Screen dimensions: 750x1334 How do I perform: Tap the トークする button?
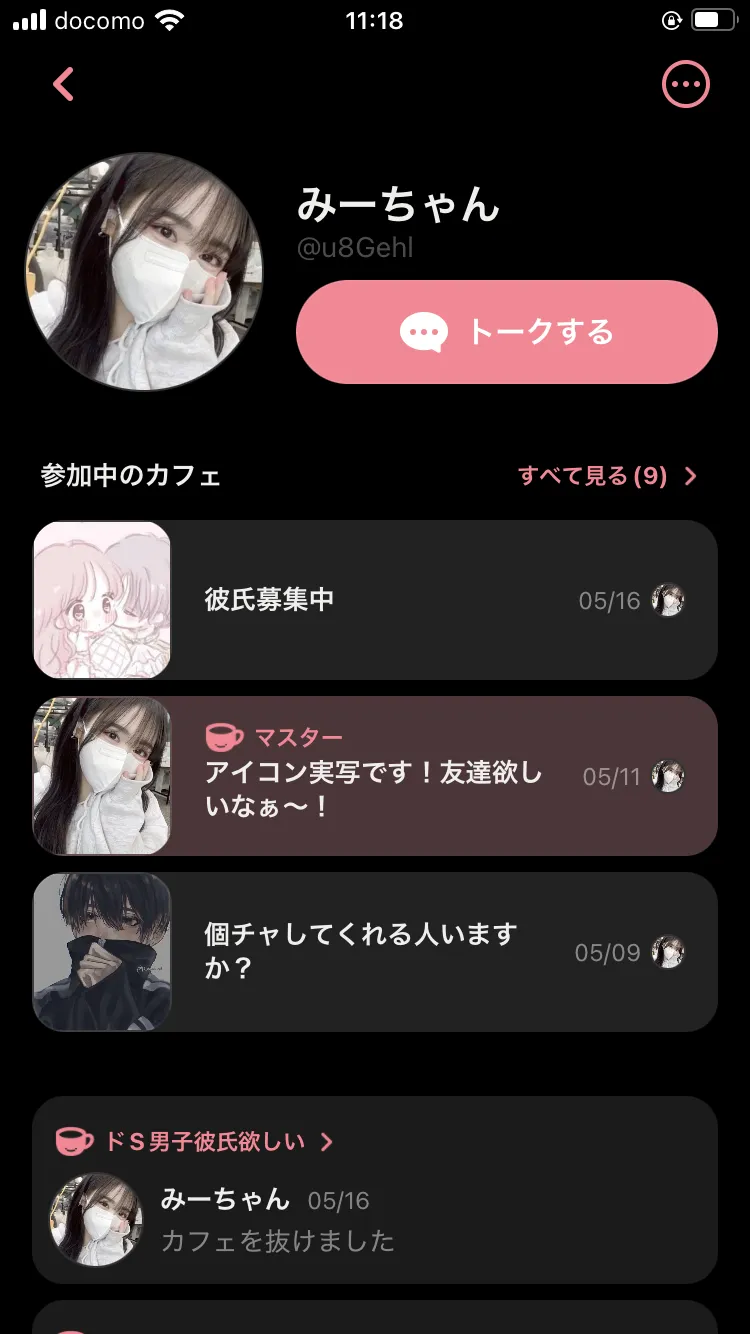click(x=507, y=332)
